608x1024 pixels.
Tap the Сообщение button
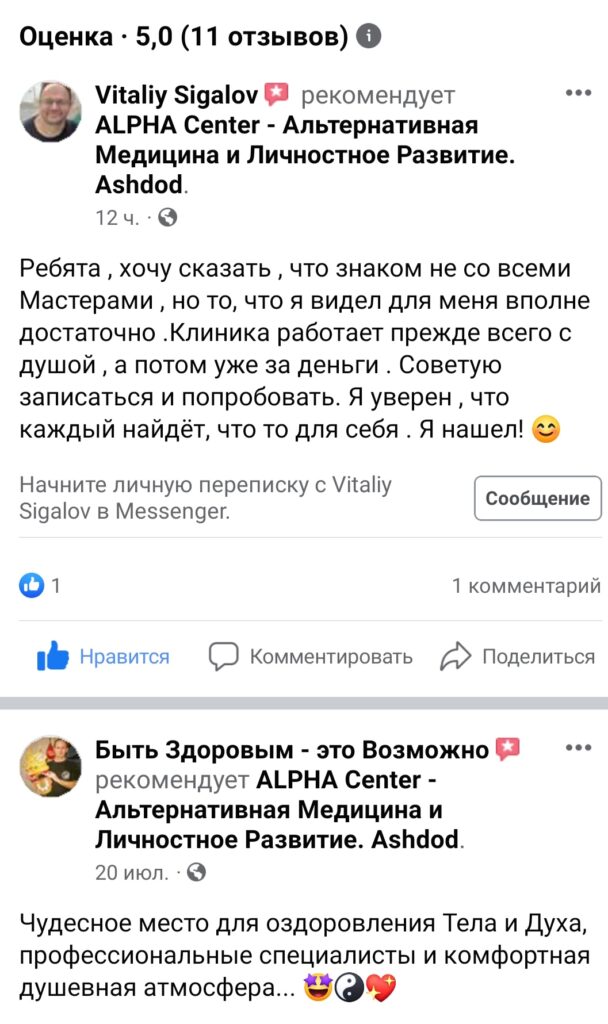(x=537, y=499)
